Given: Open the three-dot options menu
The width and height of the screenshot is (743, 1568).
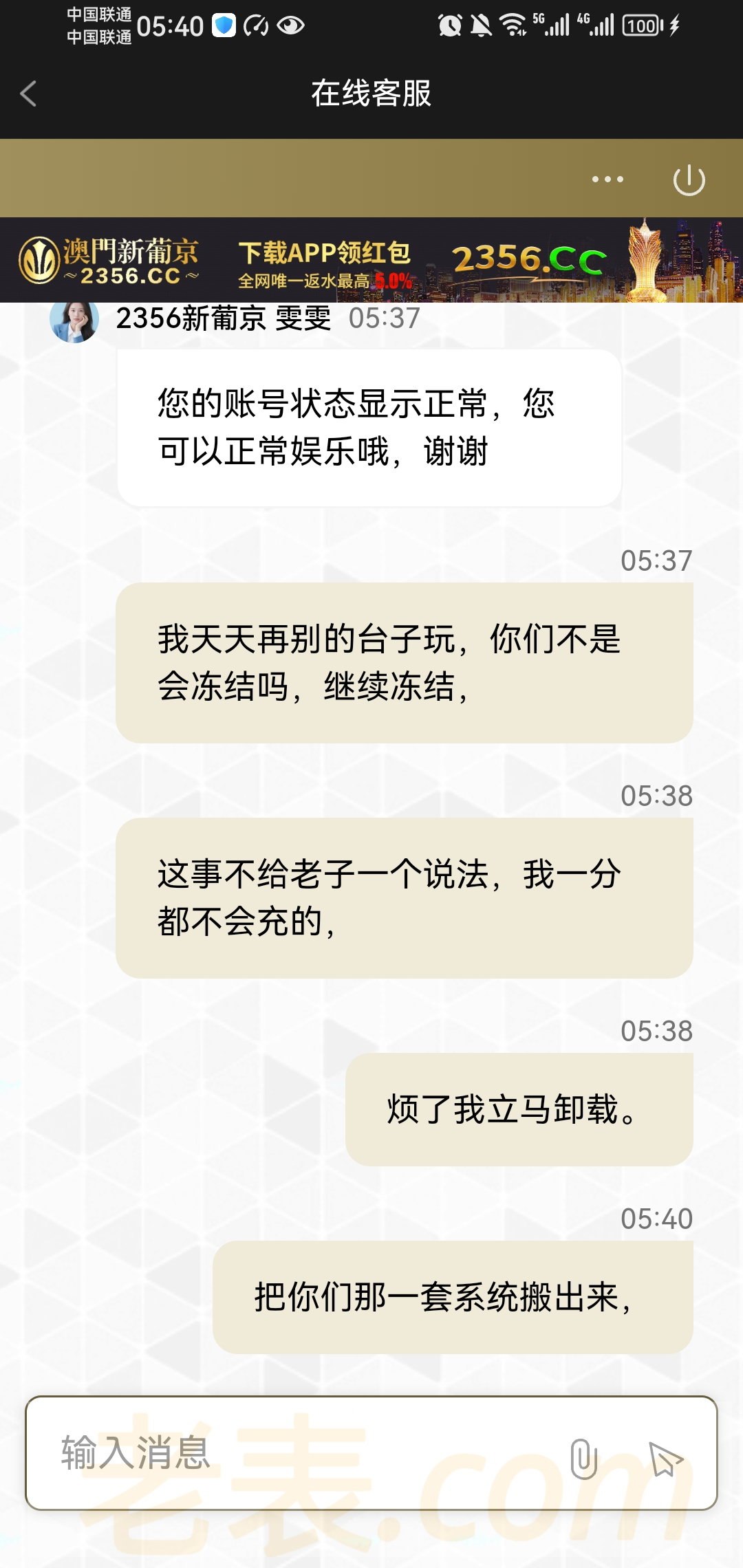Looking at the screenshot, I should click(x=607, y=179).
